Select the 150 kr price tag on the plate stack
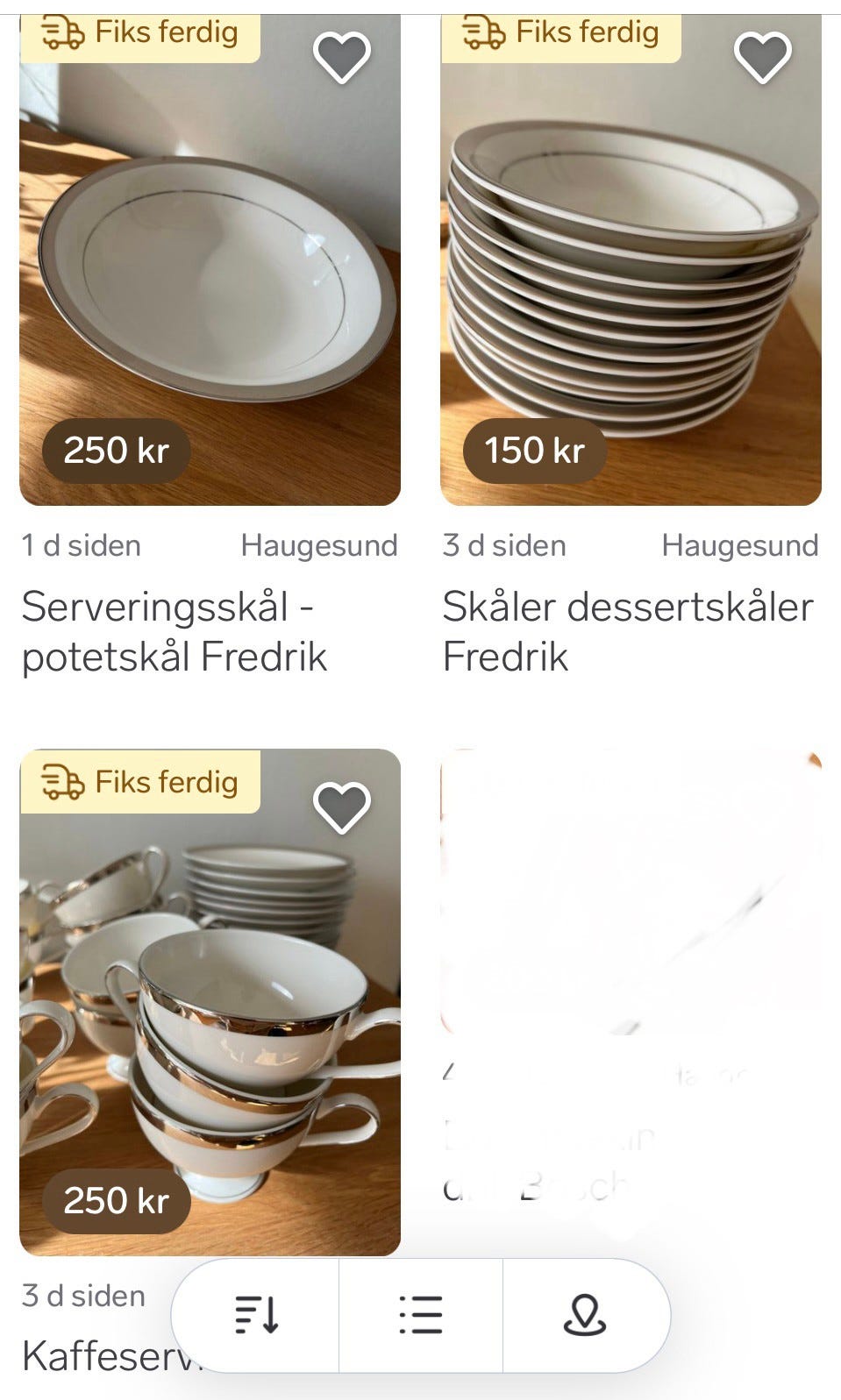The height and width of the screenshot is (1400, 841). coord(534,451)
